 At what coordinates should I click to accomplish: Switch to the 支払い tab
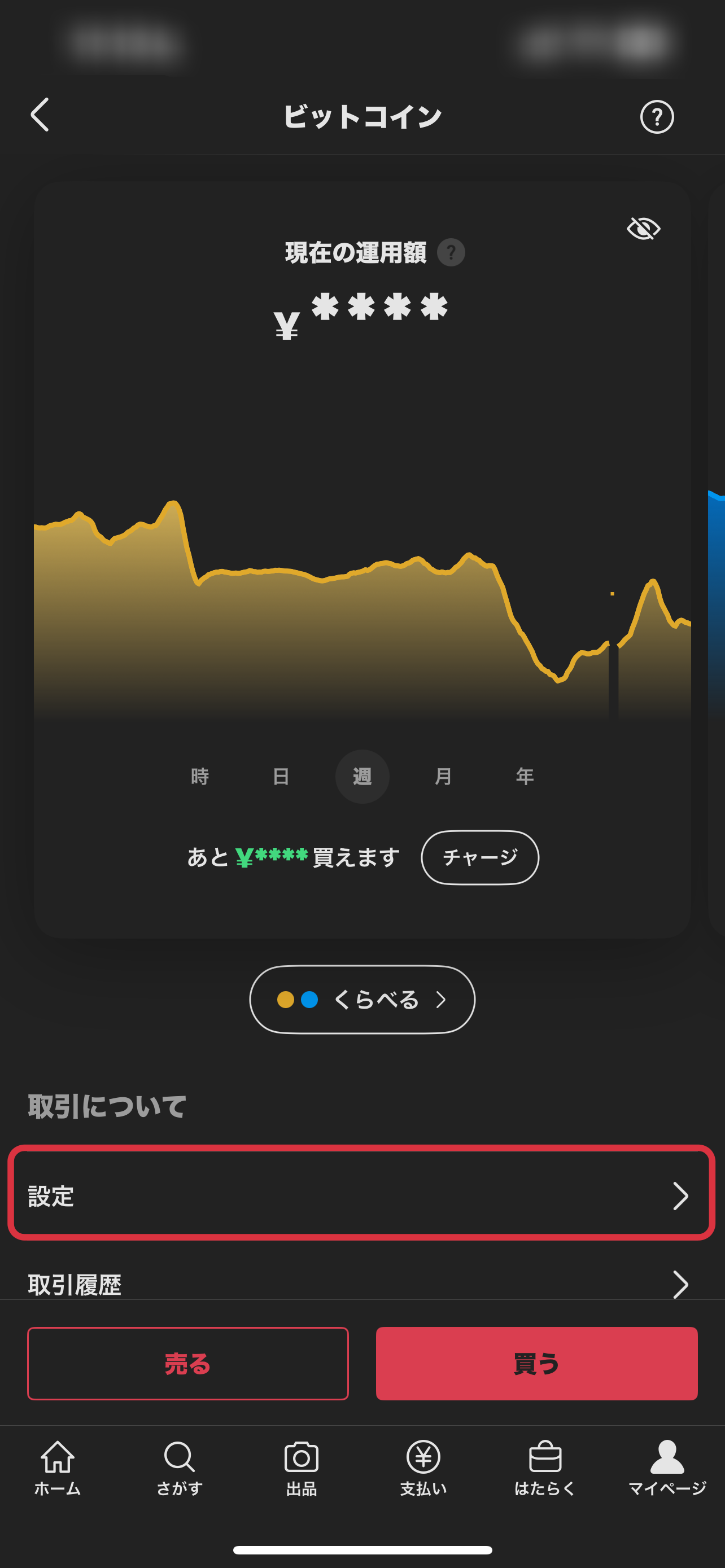coord(423,1468)
